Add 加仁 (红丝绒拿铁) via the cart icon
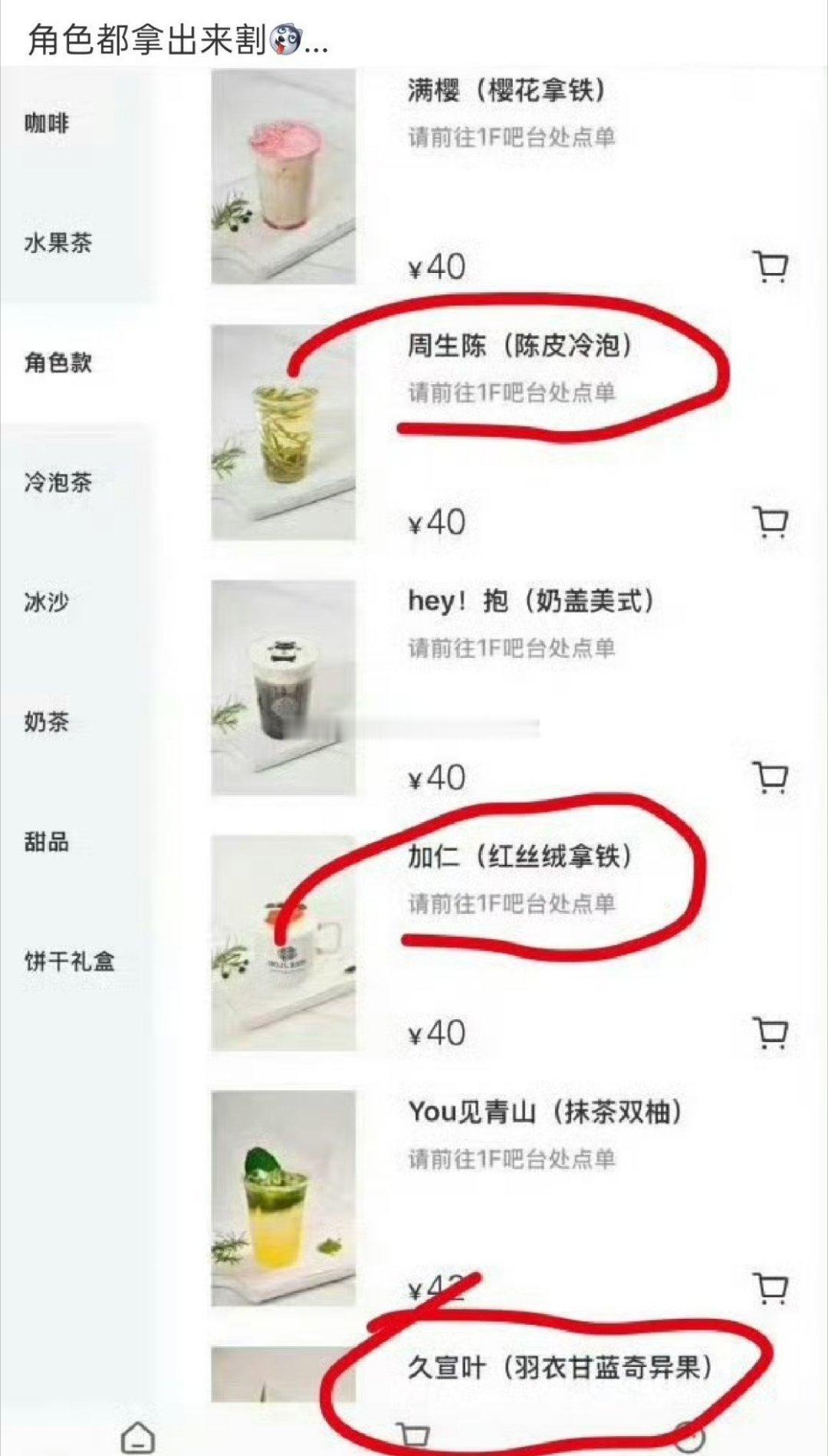Image resolution: width=828 pixels, height=1456 pixels. [x=772, y=1030]
